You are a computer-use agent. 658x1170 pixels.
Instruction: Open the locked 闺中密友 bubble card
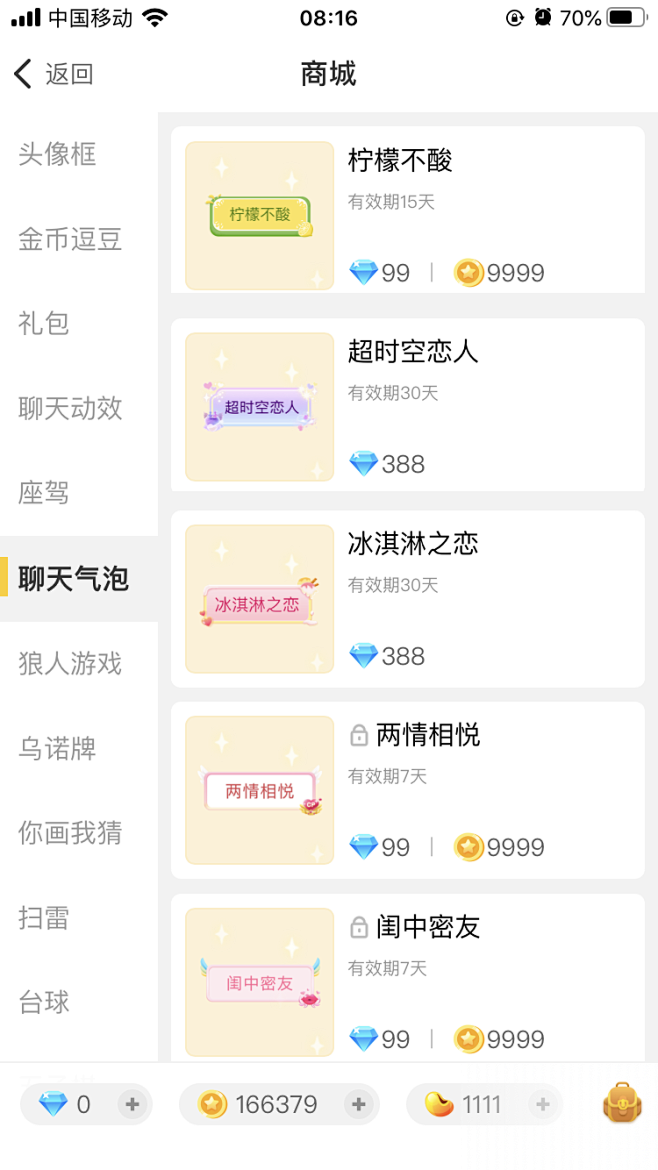[407, 977]
